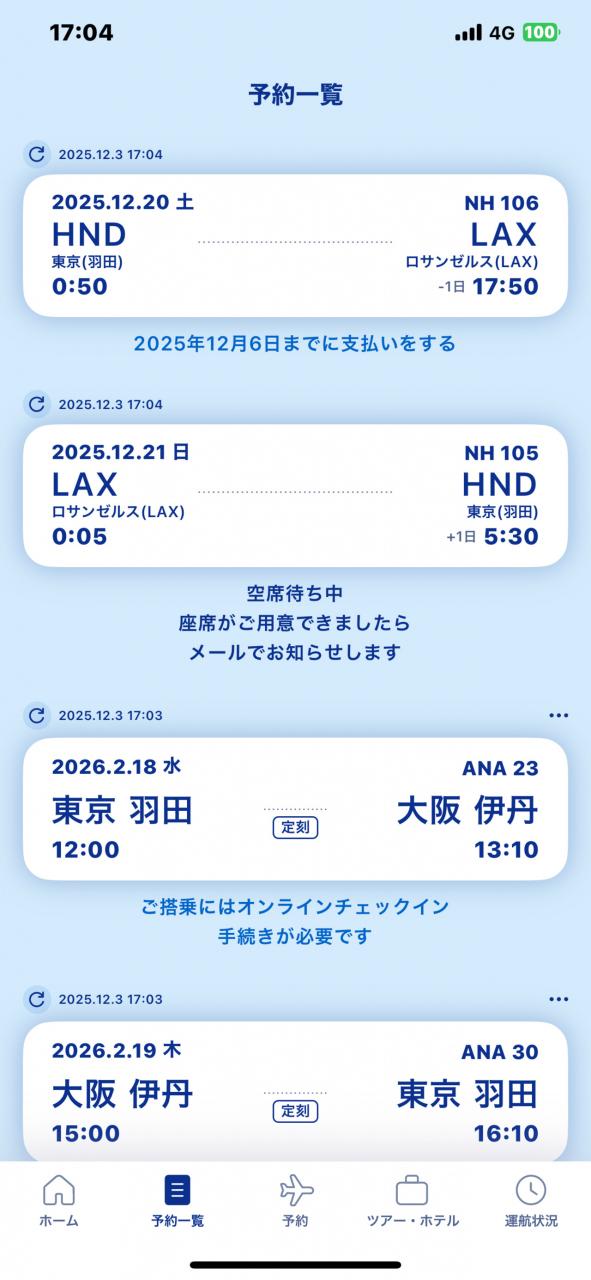The width and height of the screenshot is (591, 1280).
Task: Open overflow menu for ANA 30 flight
Action: 558,999
